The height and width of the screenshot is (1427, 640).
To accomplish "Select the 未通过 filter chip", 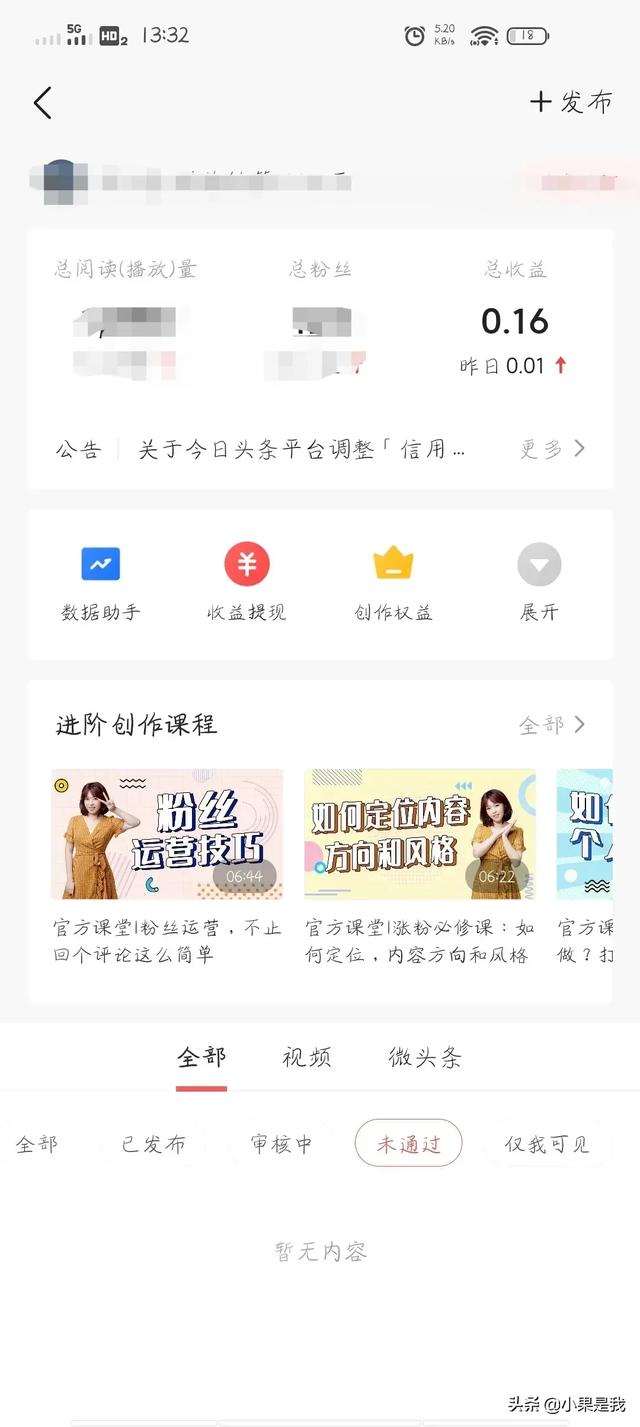I will click(x=408, y=1144).
